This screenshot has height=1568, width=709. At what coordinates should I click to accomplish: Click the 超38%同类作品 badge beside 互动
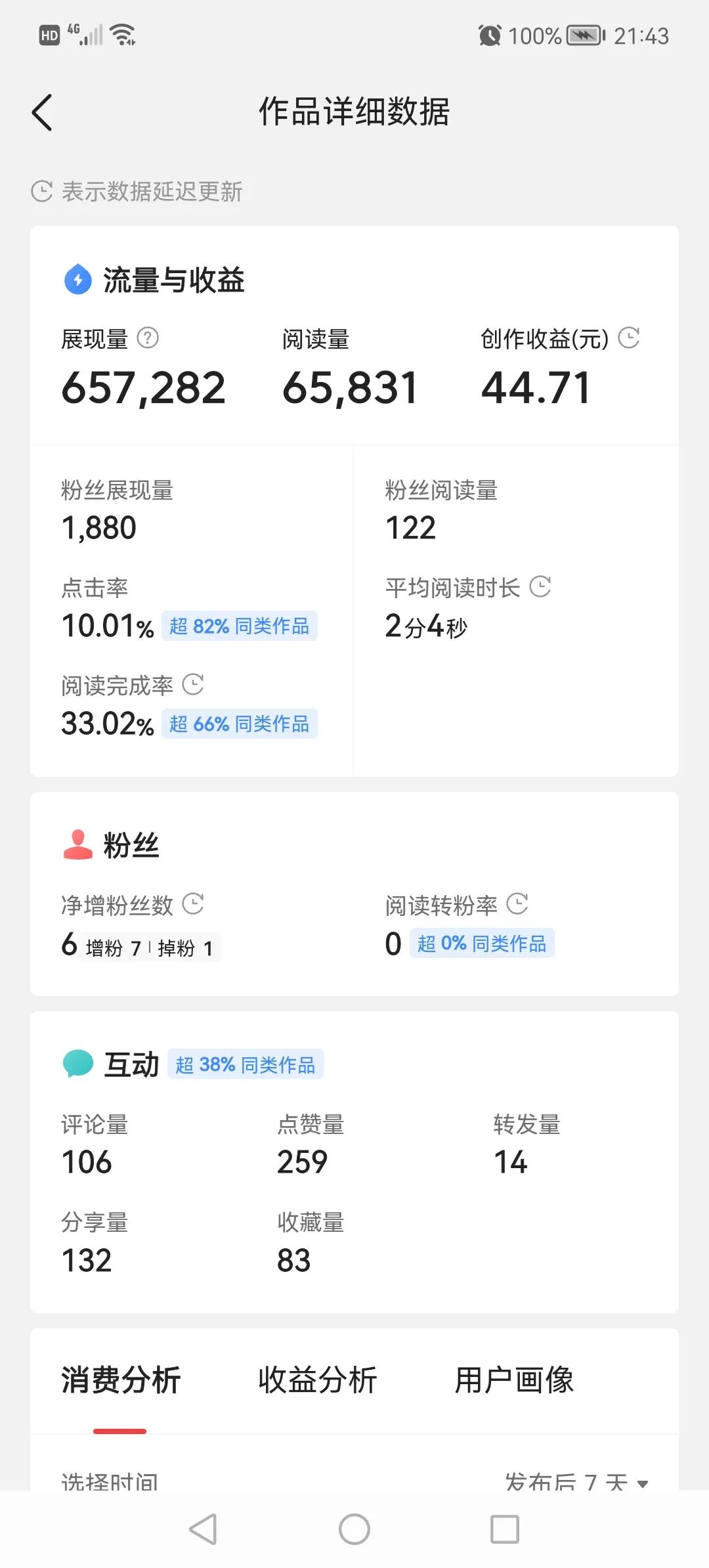tap(246, 1064)
